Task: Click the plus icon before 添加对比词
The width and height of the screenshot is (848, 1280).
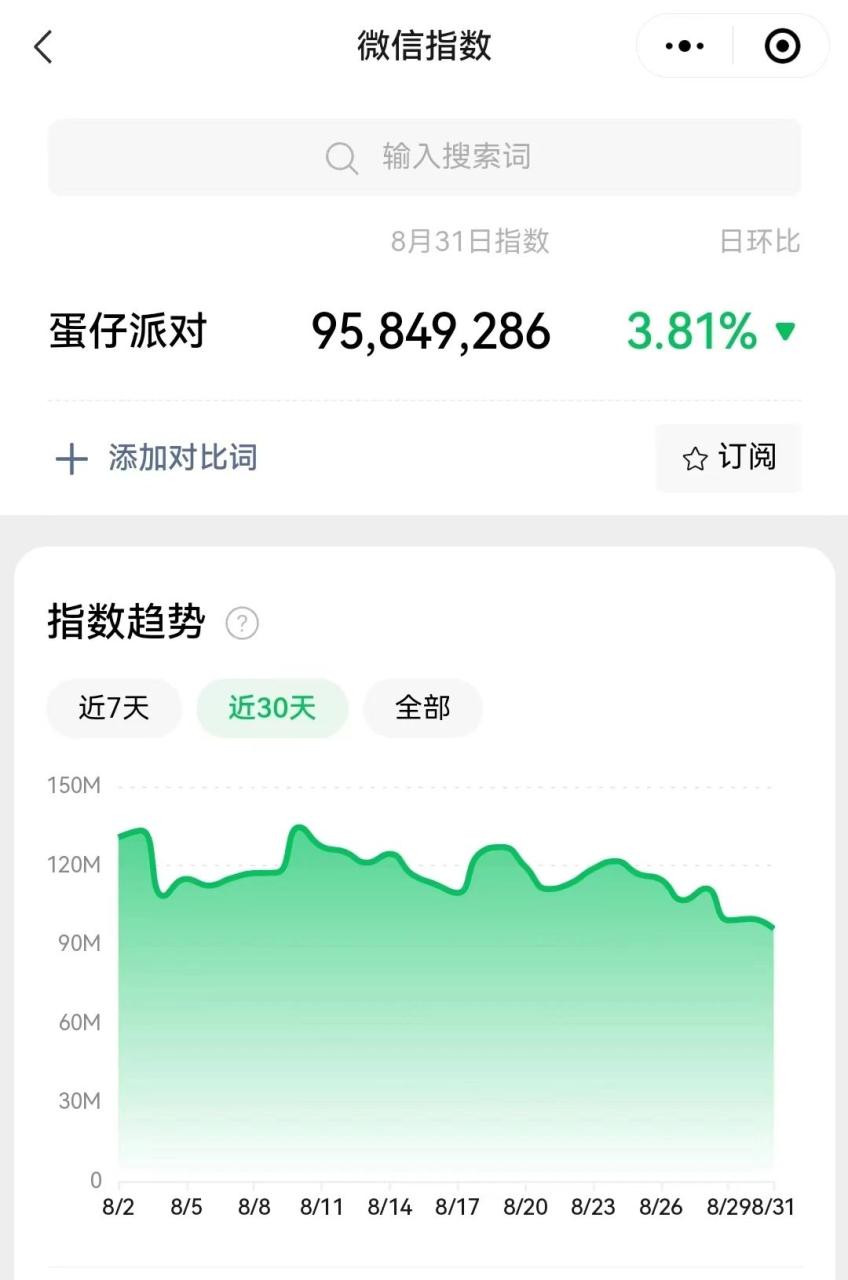Action: pos(70,458)
